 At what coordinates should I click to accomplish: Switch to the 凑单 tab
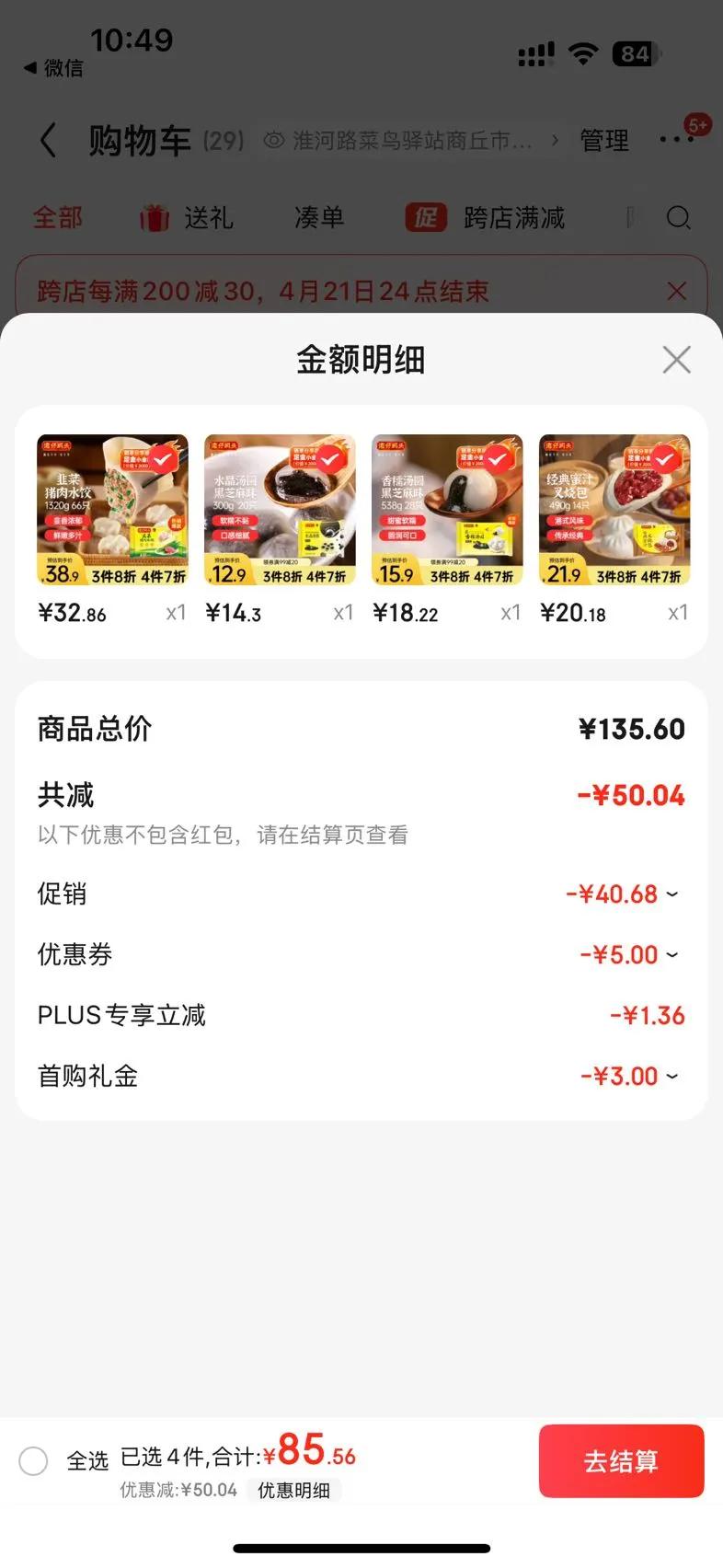click(319, 218)
